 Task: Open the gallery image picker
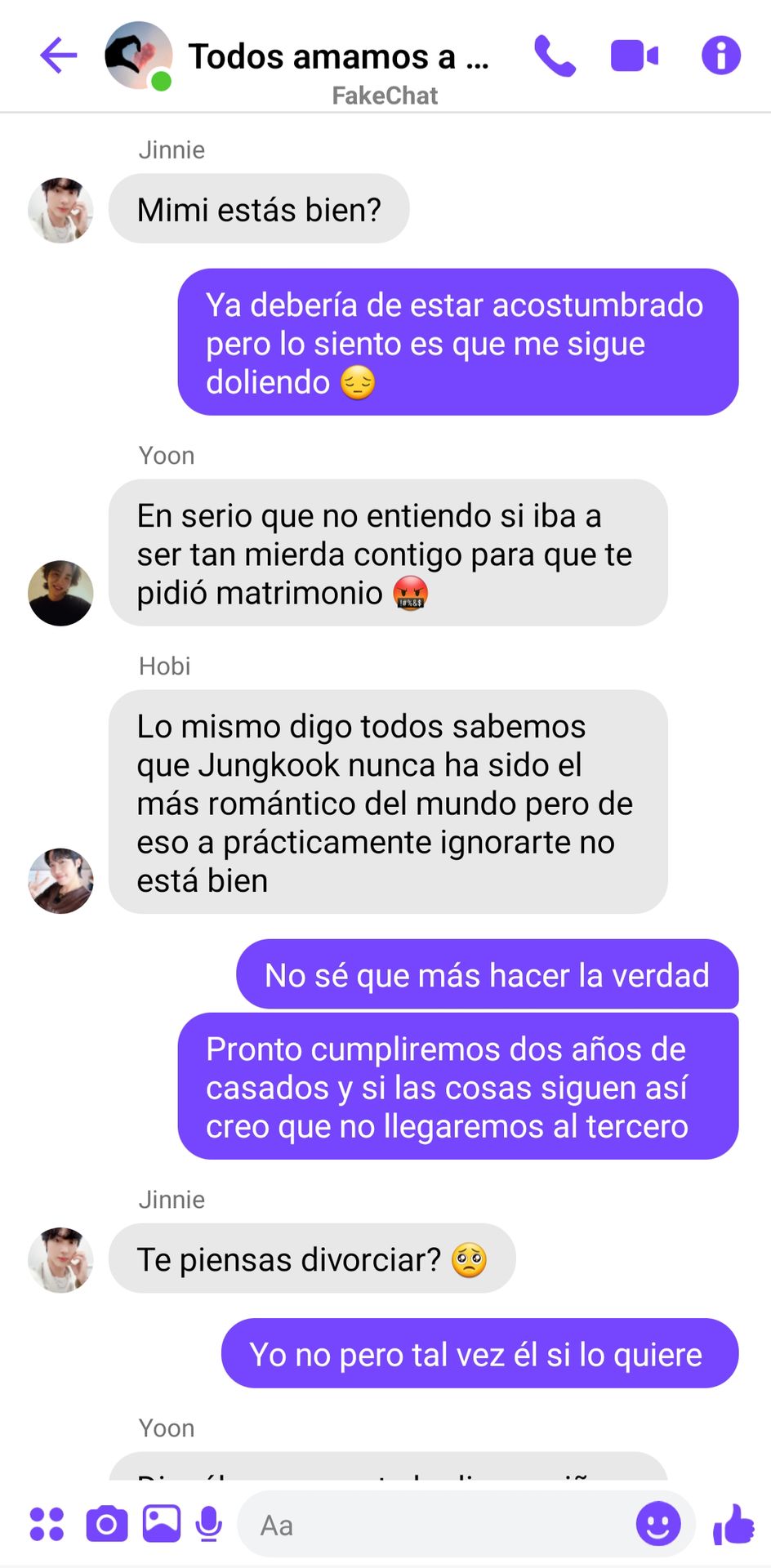click(x=162, y=1524)
